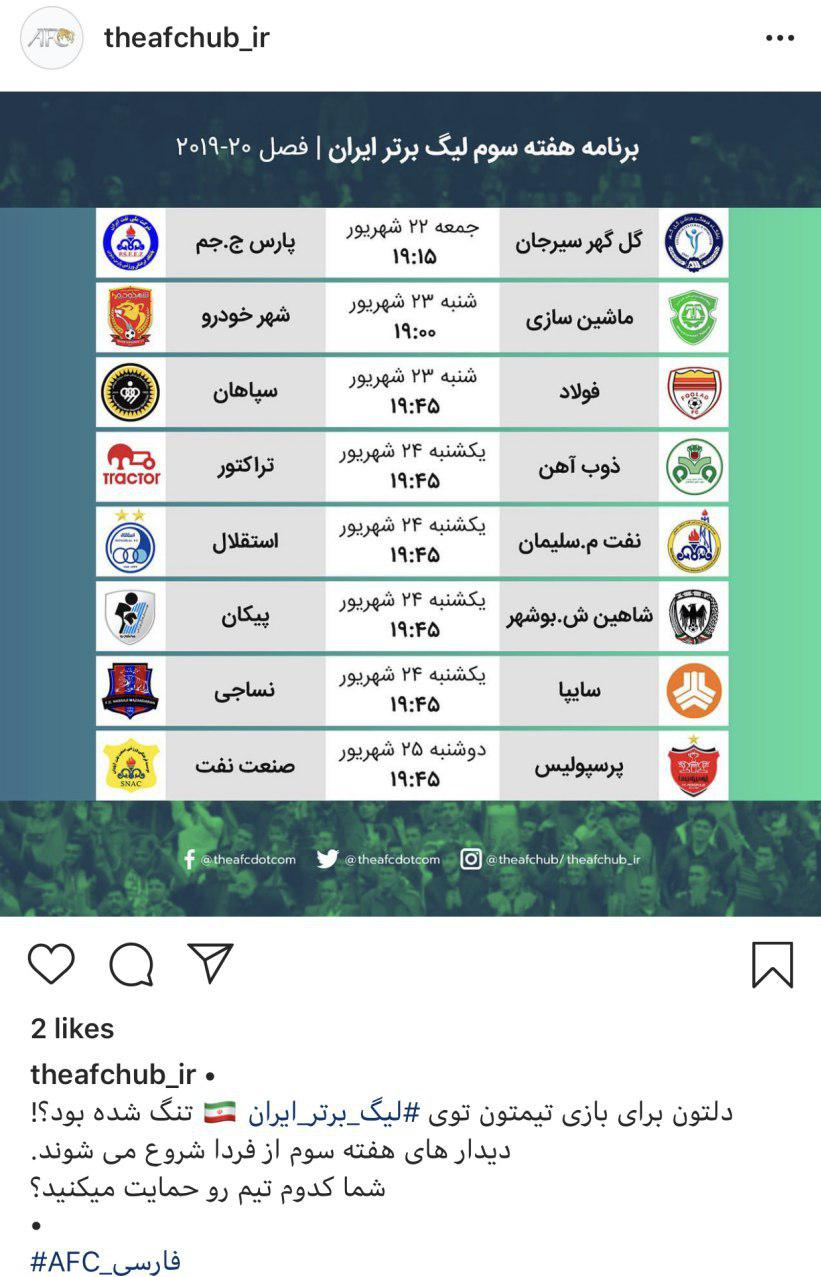Open theafchub_ir username in post header
This screenshot has width=821, height=1277.
click(x=187, y=39)
